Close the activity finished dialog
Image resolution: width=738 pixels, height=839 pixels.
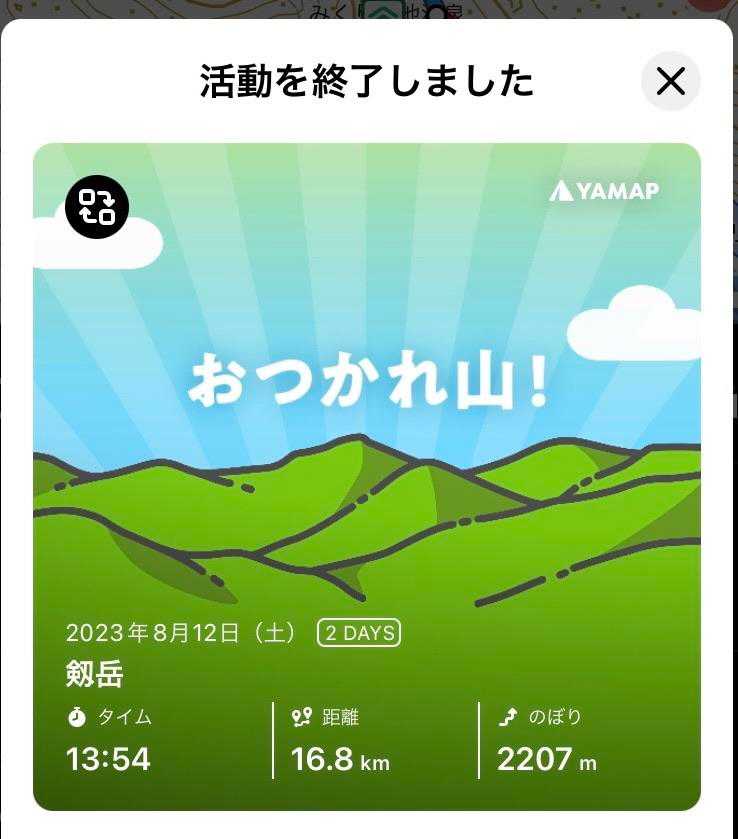[x=670, y=81]
